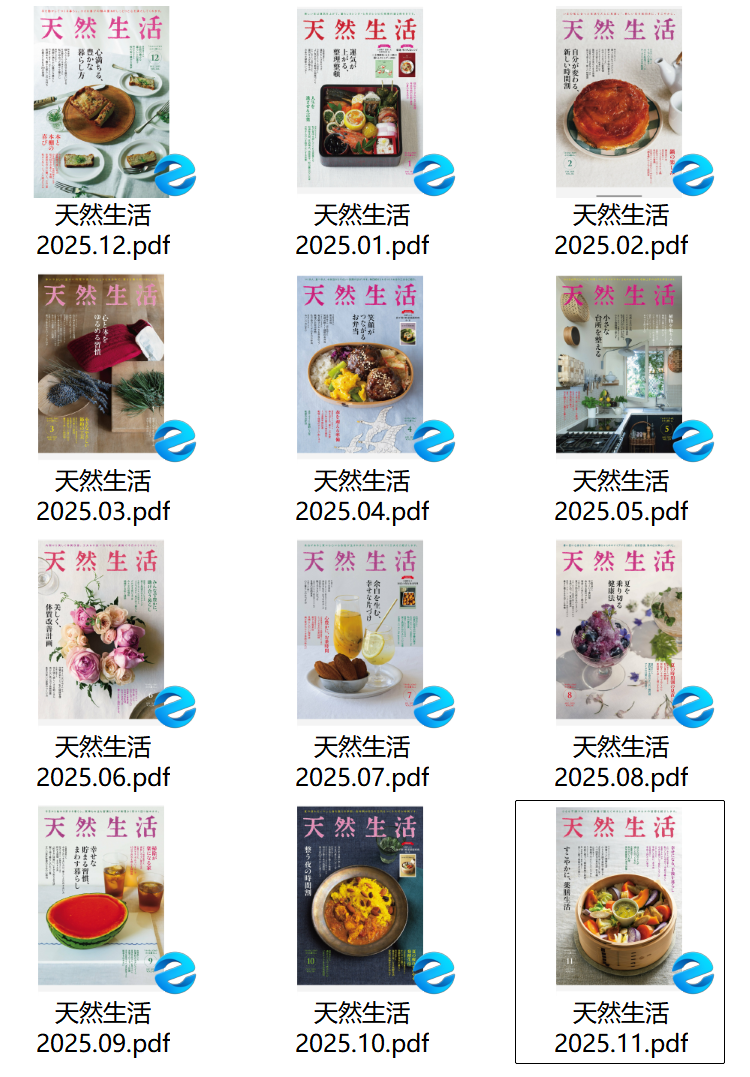Open 天然生活 2025.07.pdf file
This screenshot has height=1077, width=750.
point(361,632)
